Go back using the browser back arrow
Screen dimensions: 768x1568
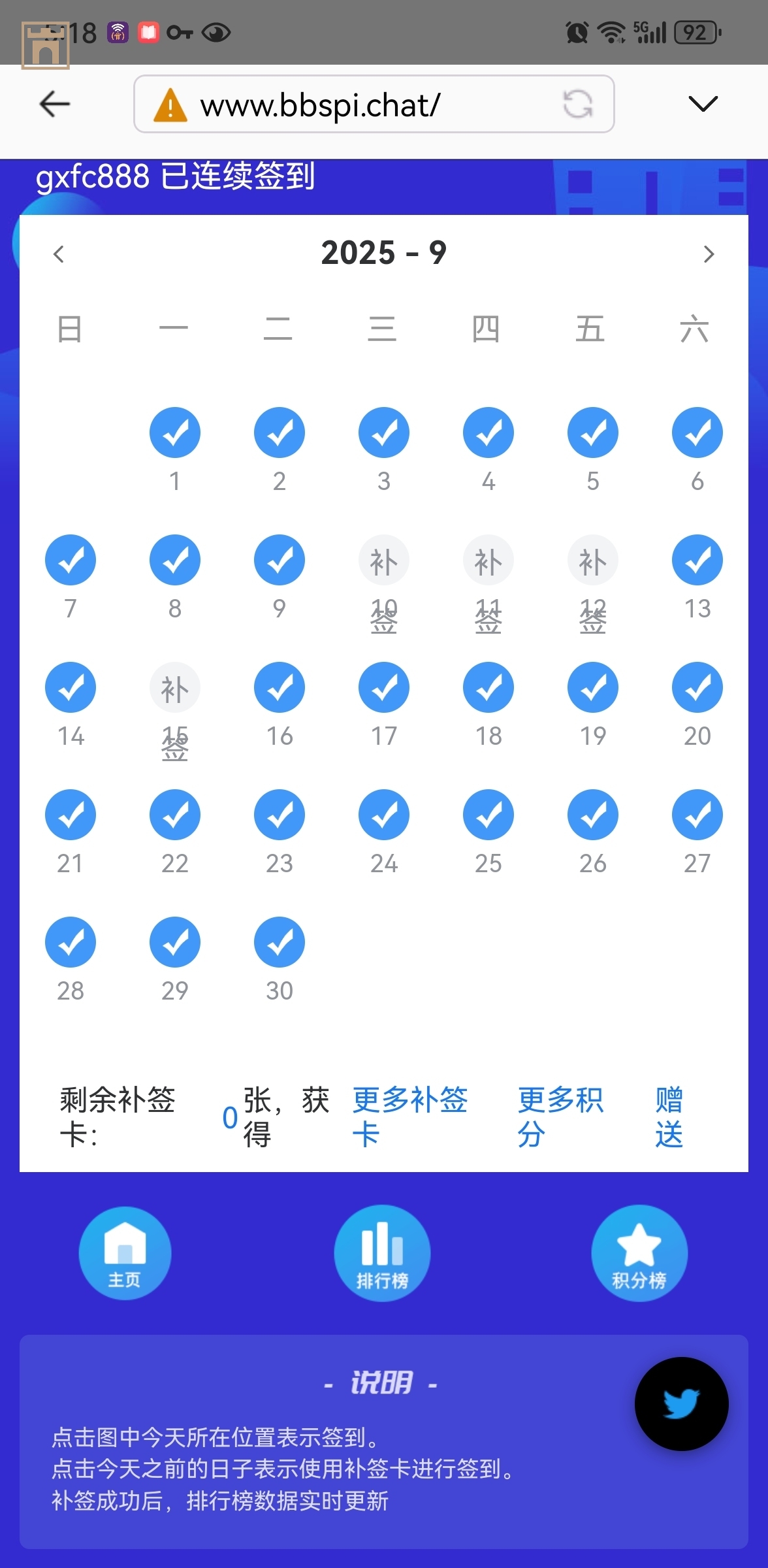coord(55,104)
